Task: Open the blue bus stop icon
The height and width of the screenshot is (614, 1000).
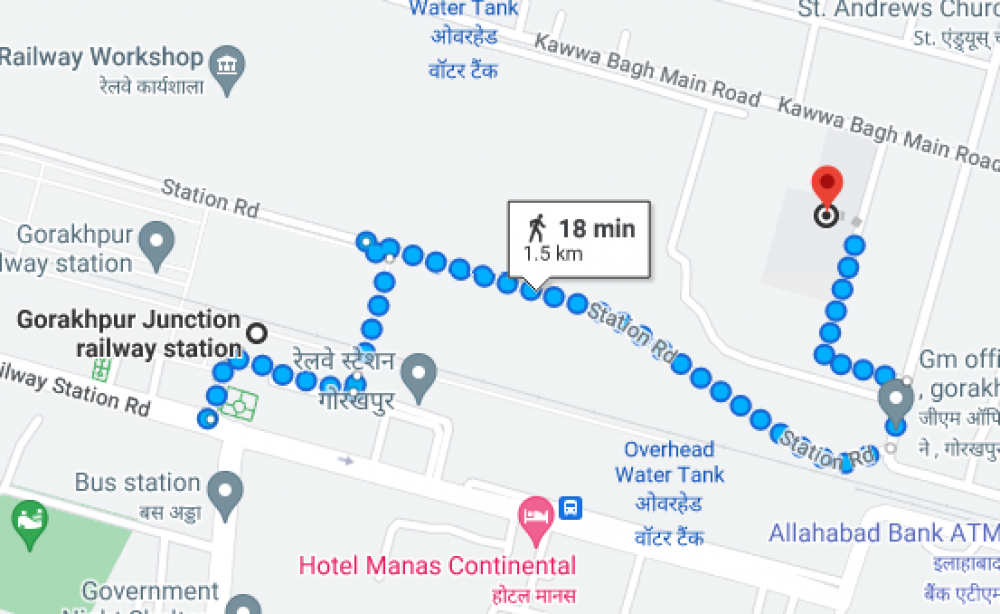Action: tap(570, 508)
